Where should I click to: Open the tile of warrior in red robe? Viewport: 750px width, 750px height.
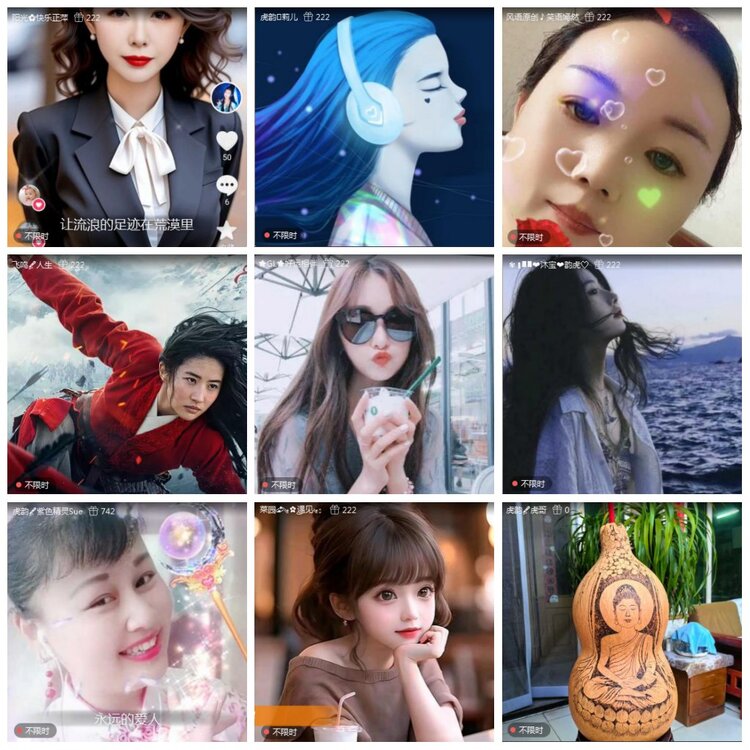(x=126, y=375)
